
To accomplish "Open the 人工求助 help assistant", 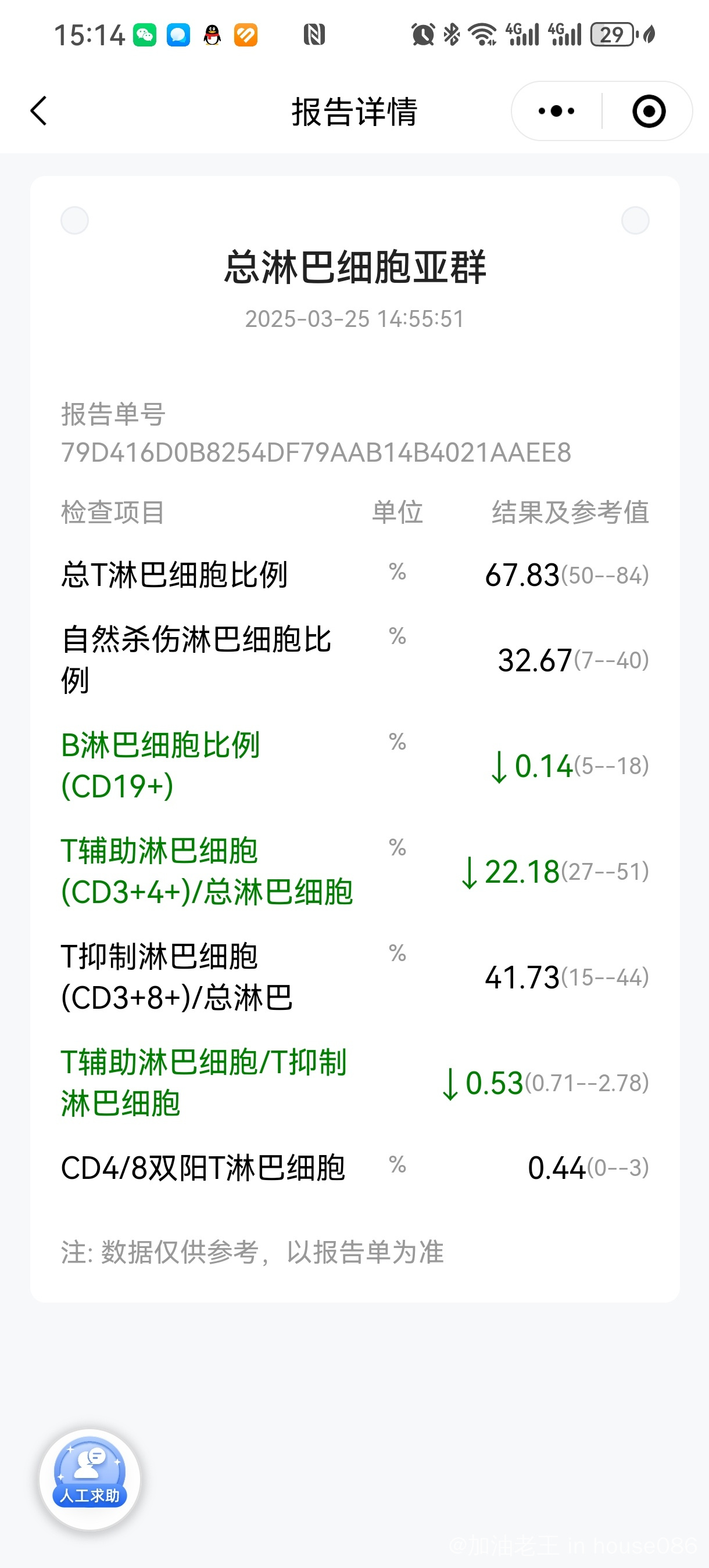I will (90, 1479).
